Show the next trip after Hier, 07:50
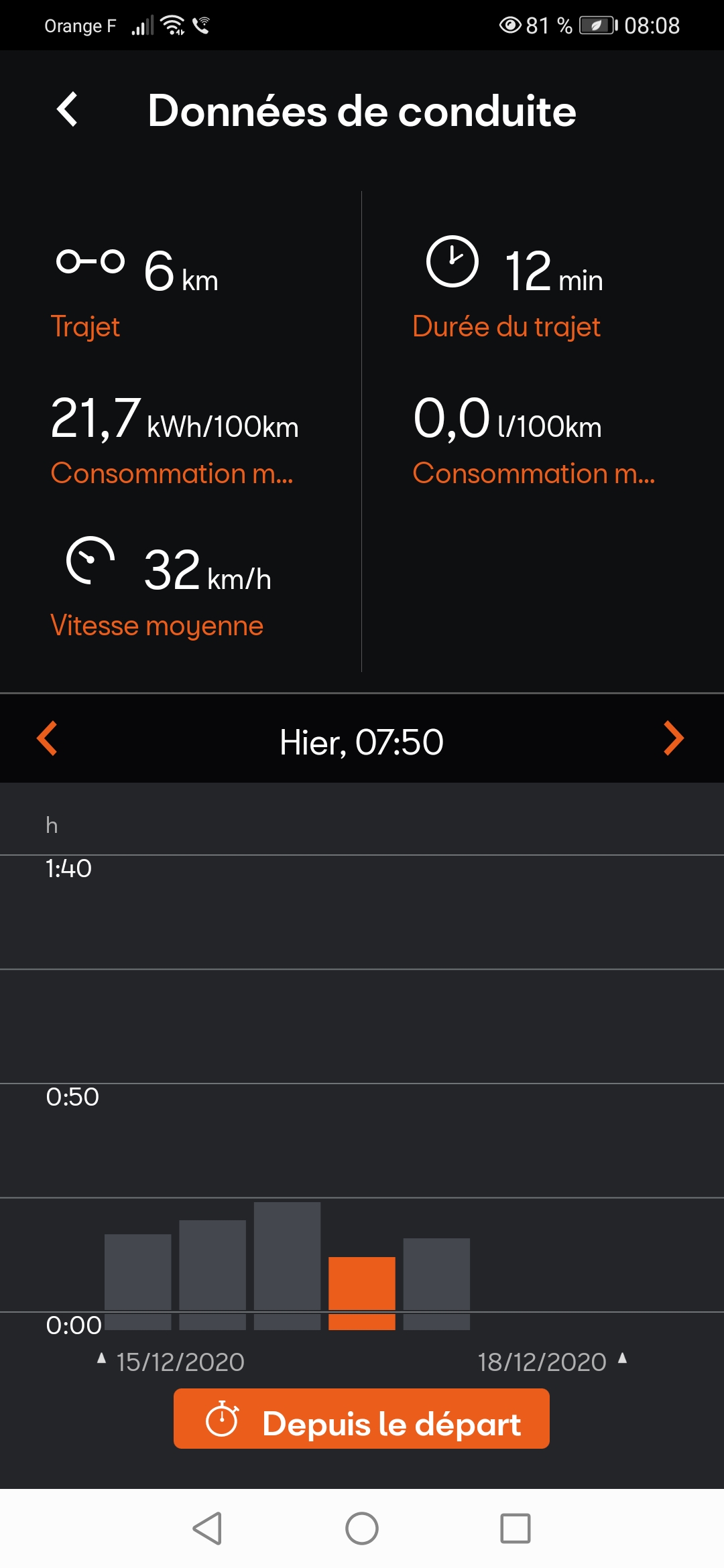724x1568 pixels. pos(674,738)
